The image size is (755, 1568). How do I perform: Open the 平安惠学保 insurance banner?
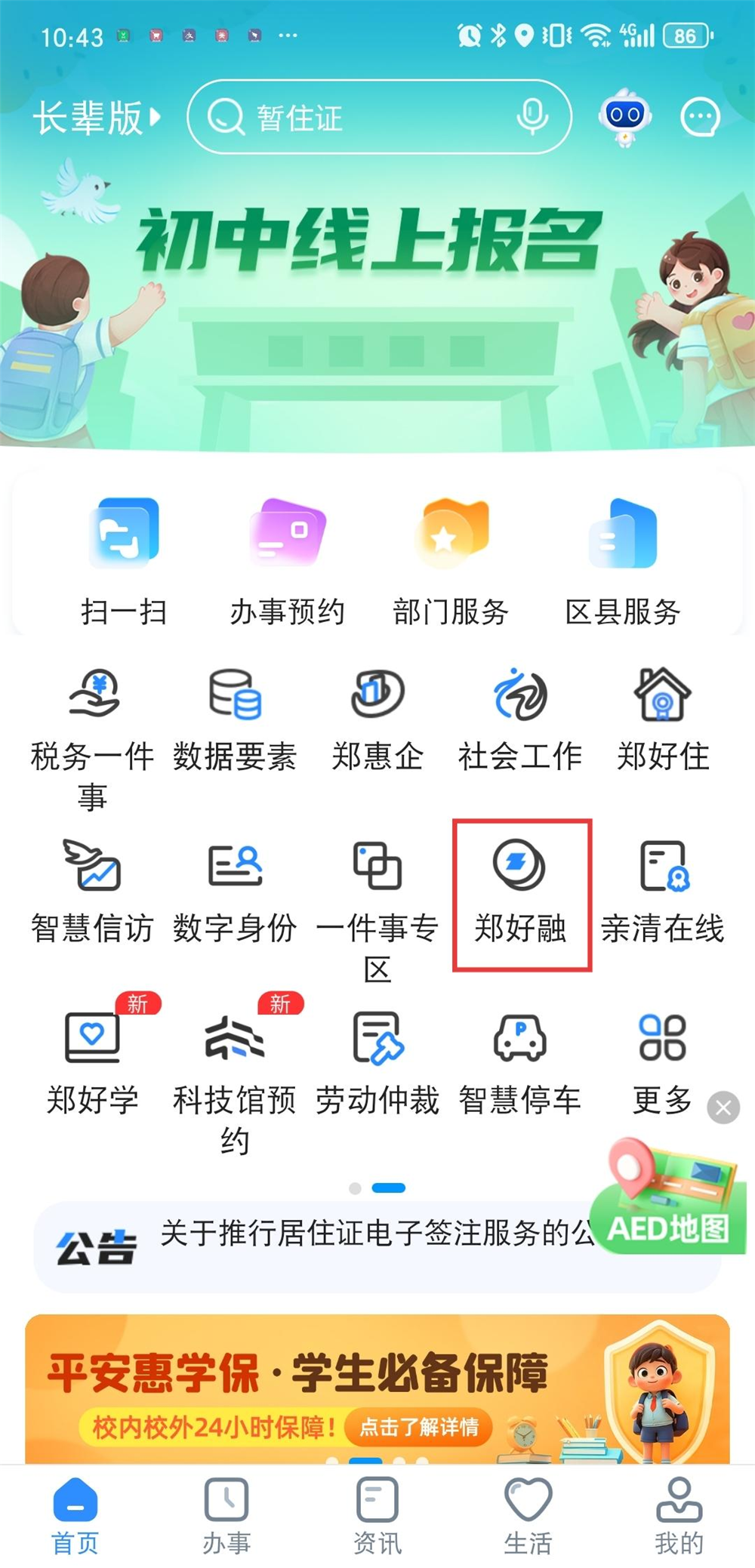[x=377, y=1388]
